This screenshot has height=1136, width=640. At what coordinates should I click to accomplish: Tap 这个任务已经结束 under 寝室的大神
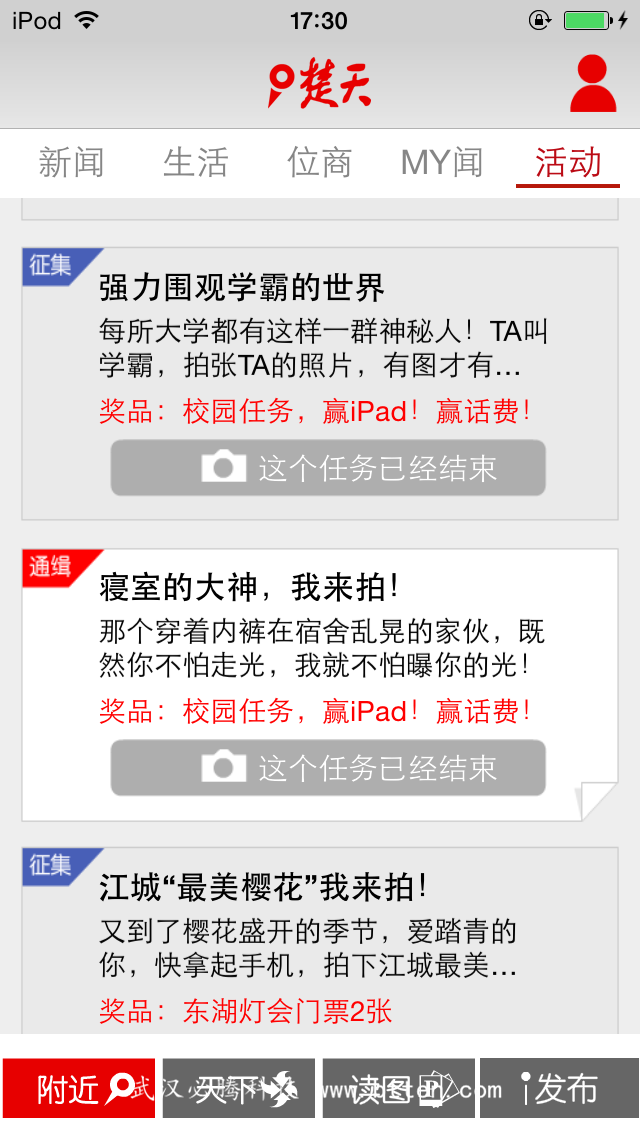(x=328, y=768)
